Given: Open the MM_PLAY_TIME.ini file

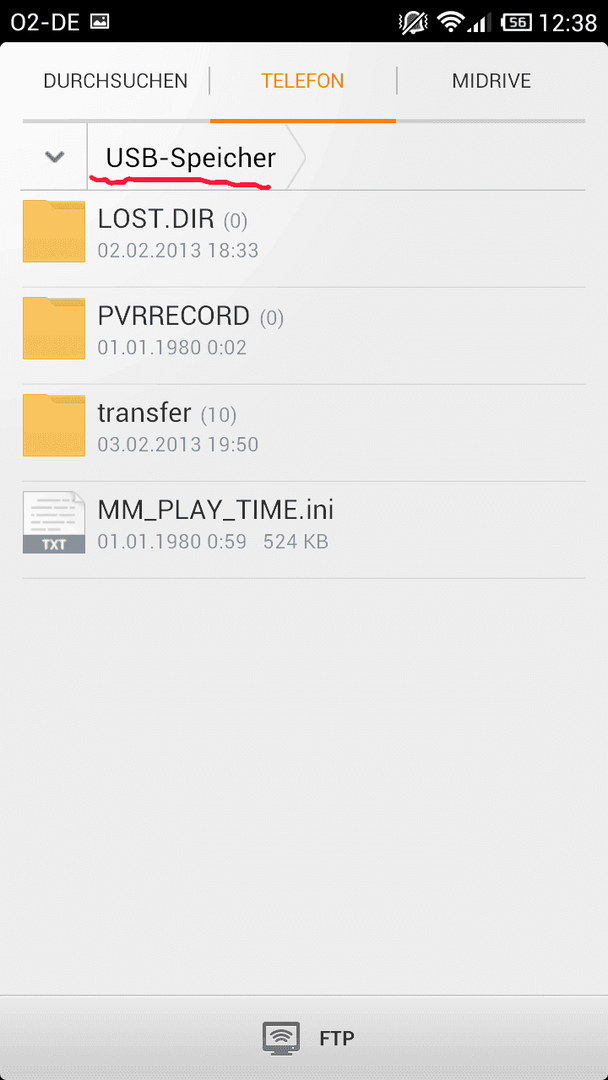Looking at the screenshot, I should [304, 530].
